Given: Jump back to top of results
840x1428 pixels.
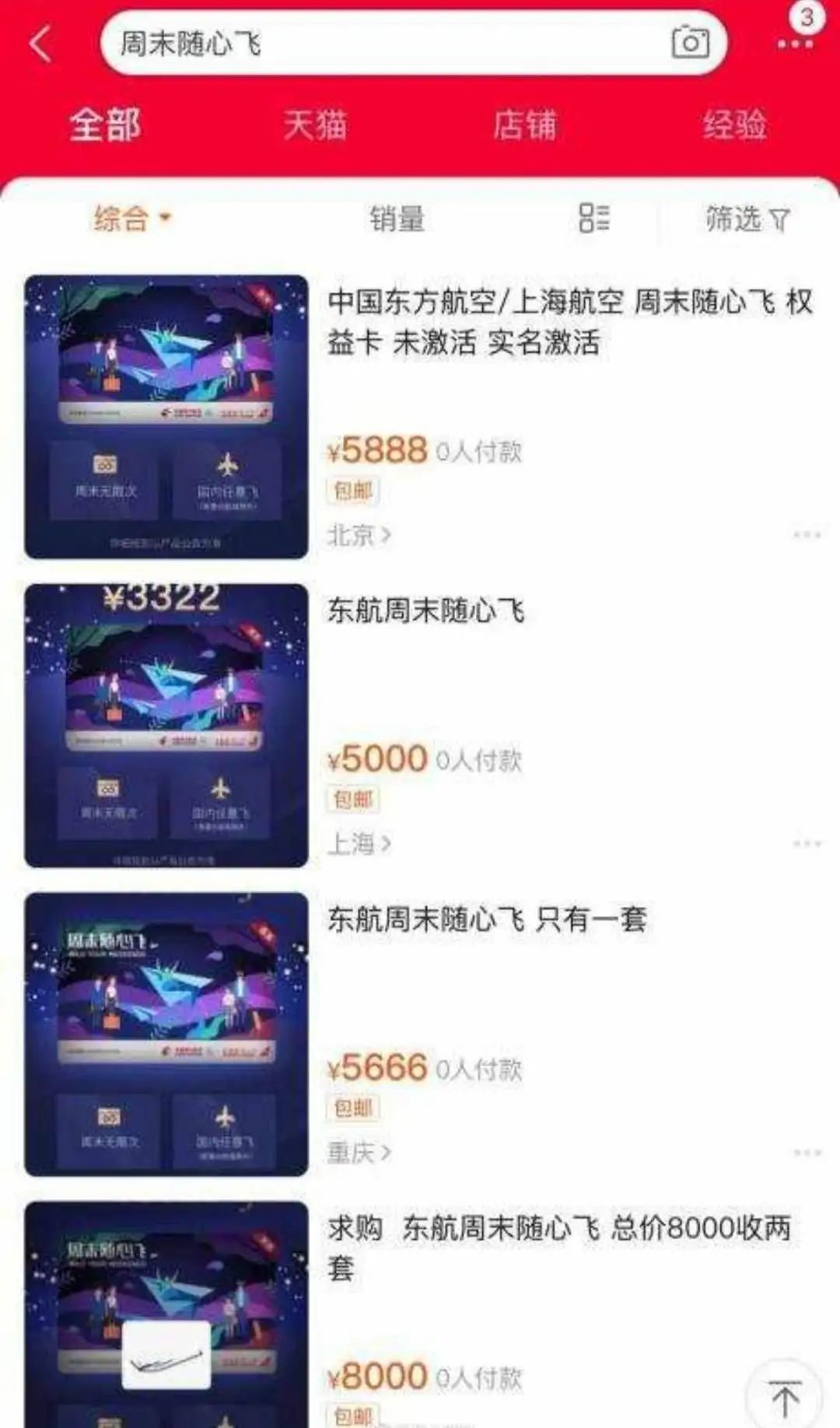Looking at the screenshot, I should pos(784,1397).
